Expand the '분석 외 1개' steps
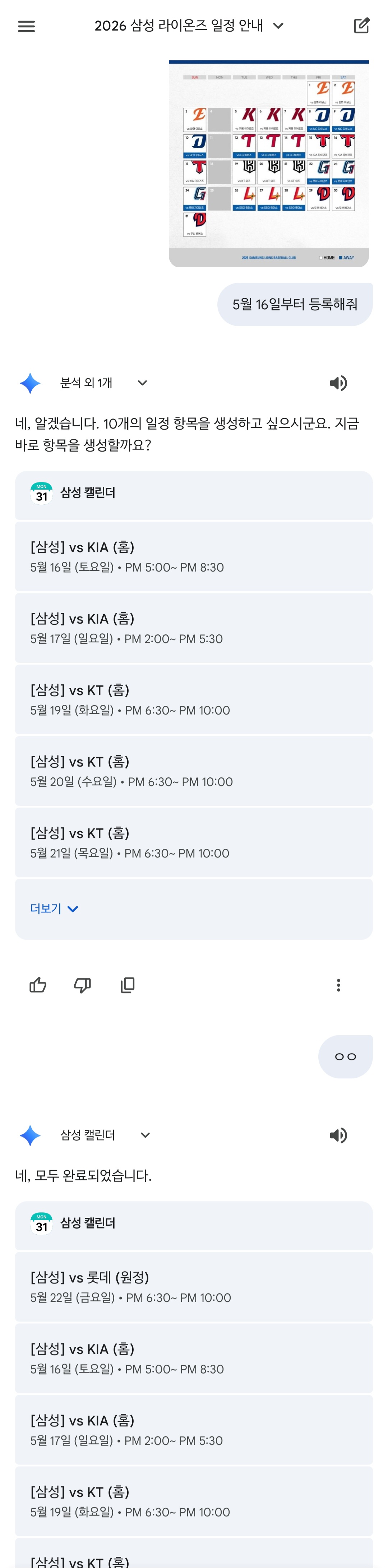Image resolution: width=388 pixels, height=1568 pixels. (x=142, y=383)
